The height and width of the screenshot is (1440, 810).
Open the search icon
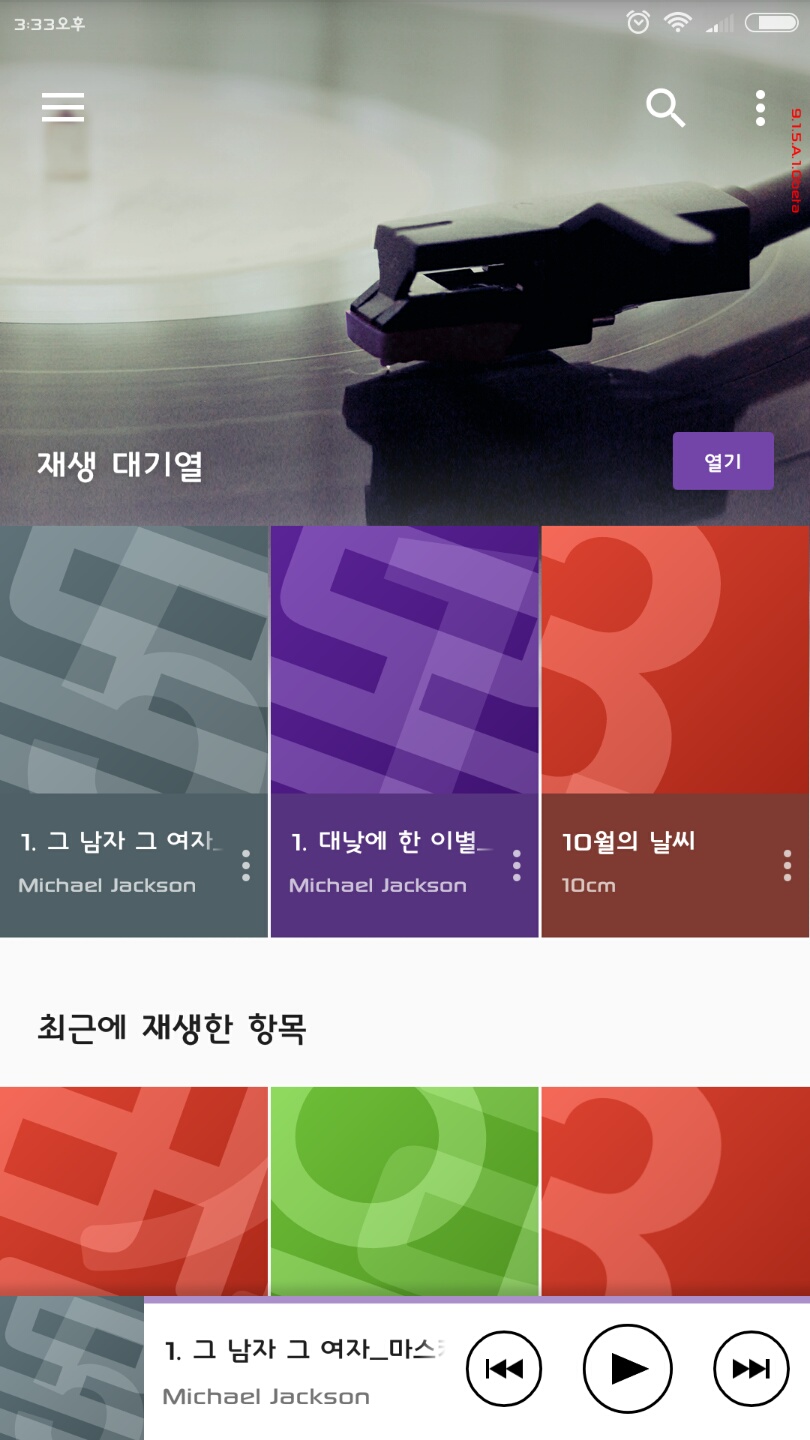(665, 107)
